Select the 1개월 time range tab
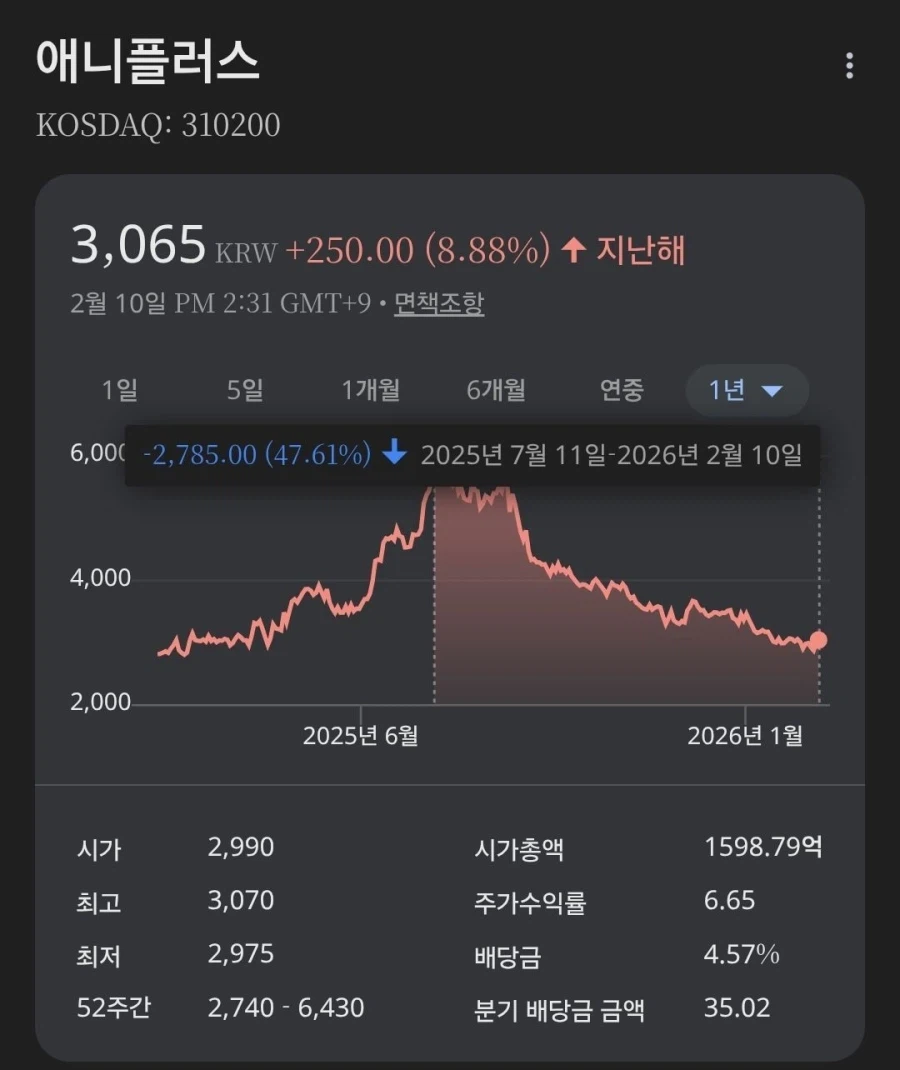The image size is (900, 1070). pyautogui.click(x=372, y=390)
